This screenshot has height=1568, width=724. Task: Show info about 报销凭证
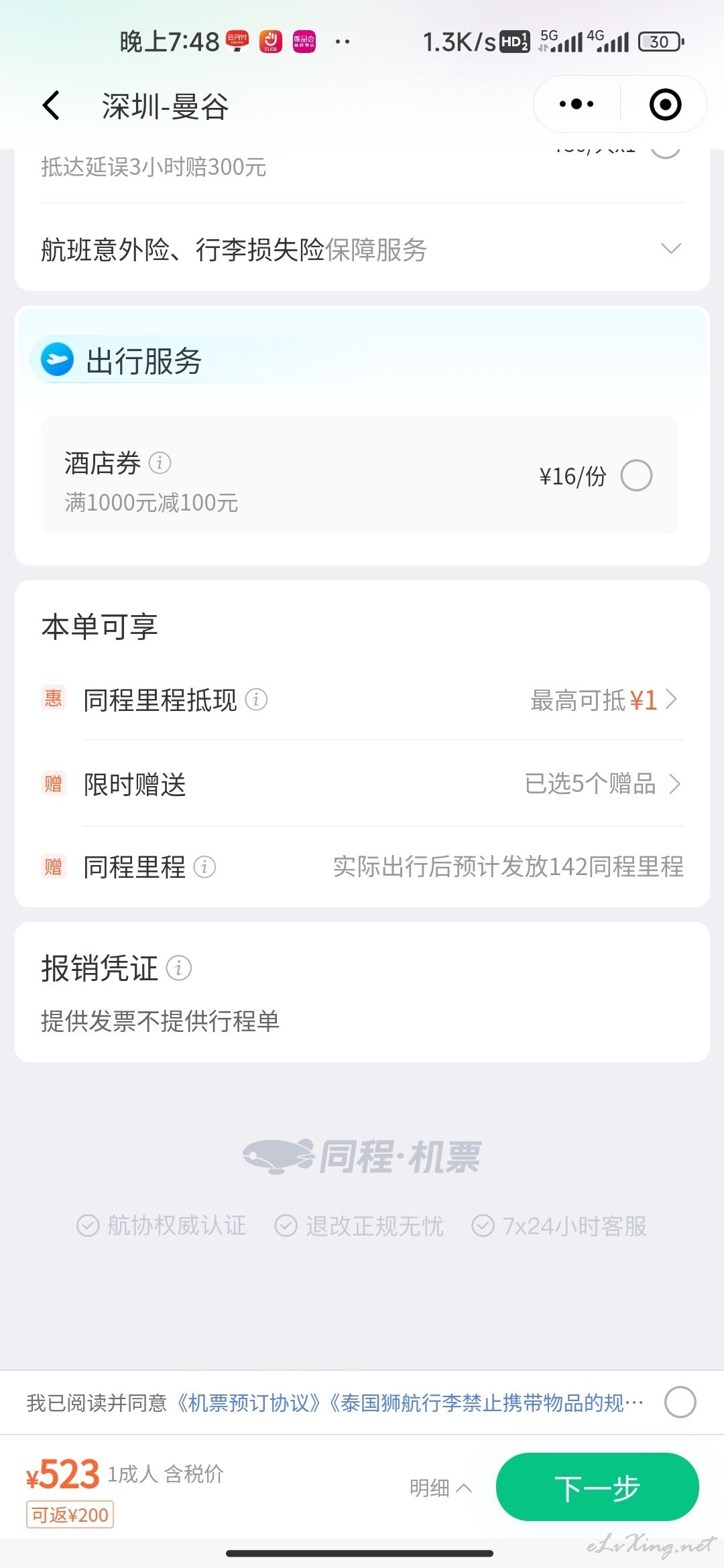[x=178, y=968]
